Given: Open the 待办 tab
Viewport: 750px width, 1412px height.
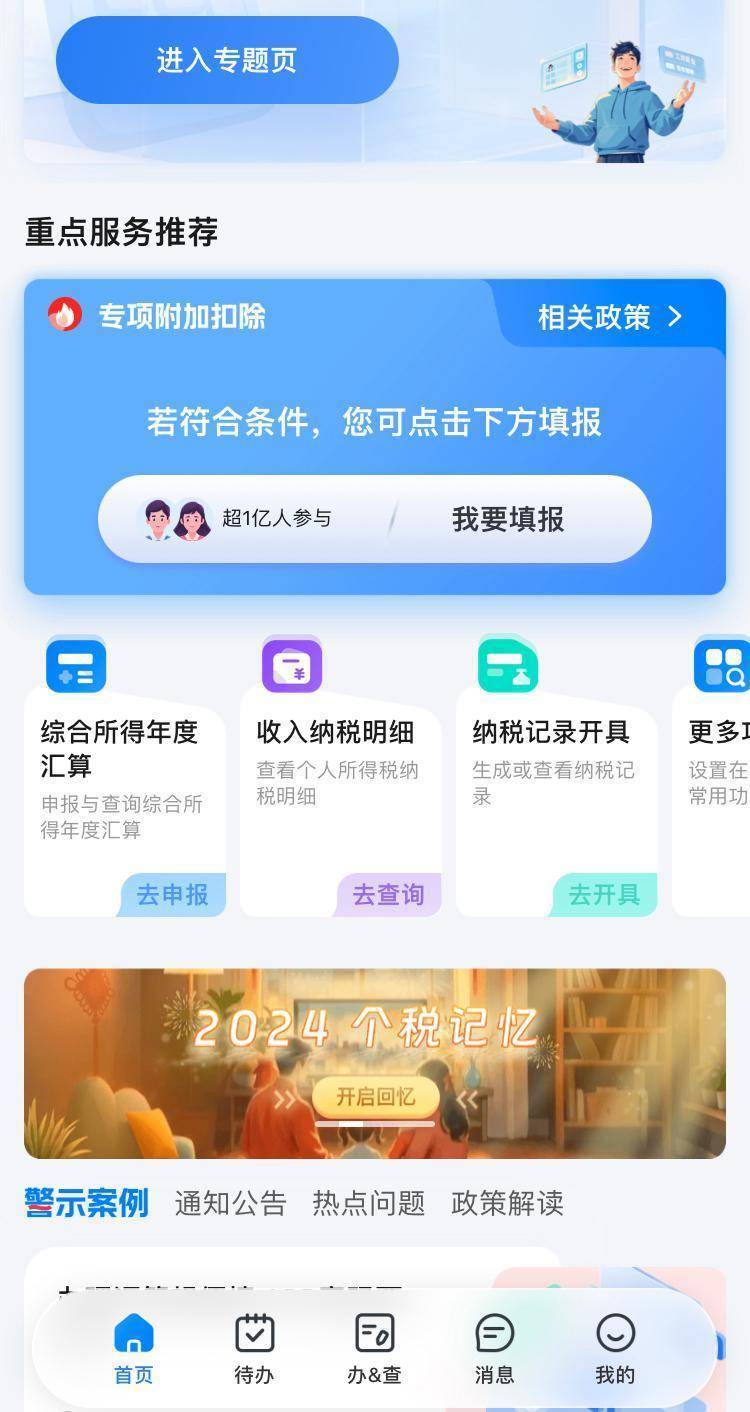Looking at the screenshot, I should point(254,1348).
